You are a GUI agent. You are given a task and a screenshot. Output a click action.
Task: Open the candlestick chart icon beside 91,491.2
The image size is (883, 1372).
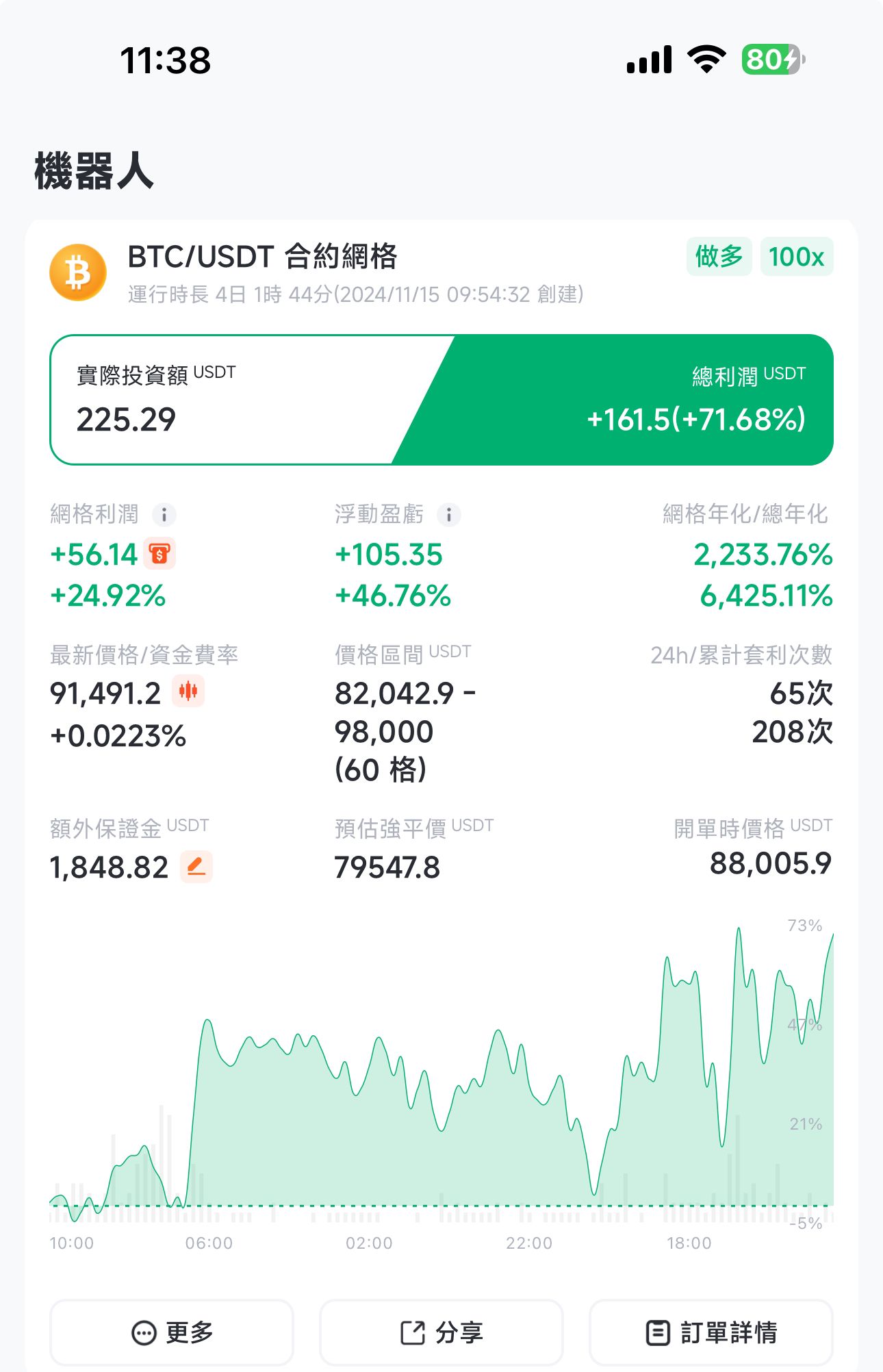click(188, 691)
